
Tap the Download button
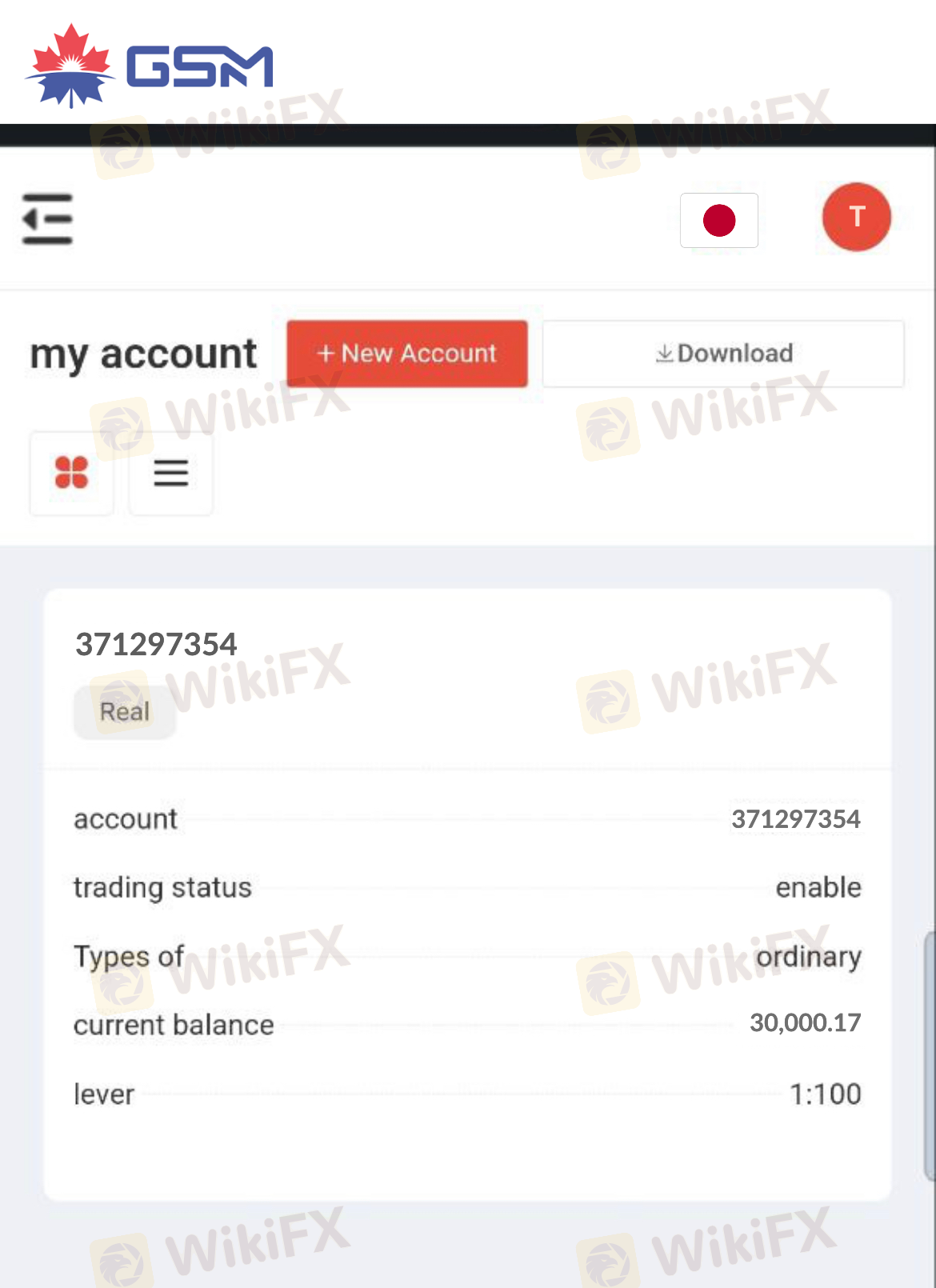pyautogui.click(x=723, y=354)
